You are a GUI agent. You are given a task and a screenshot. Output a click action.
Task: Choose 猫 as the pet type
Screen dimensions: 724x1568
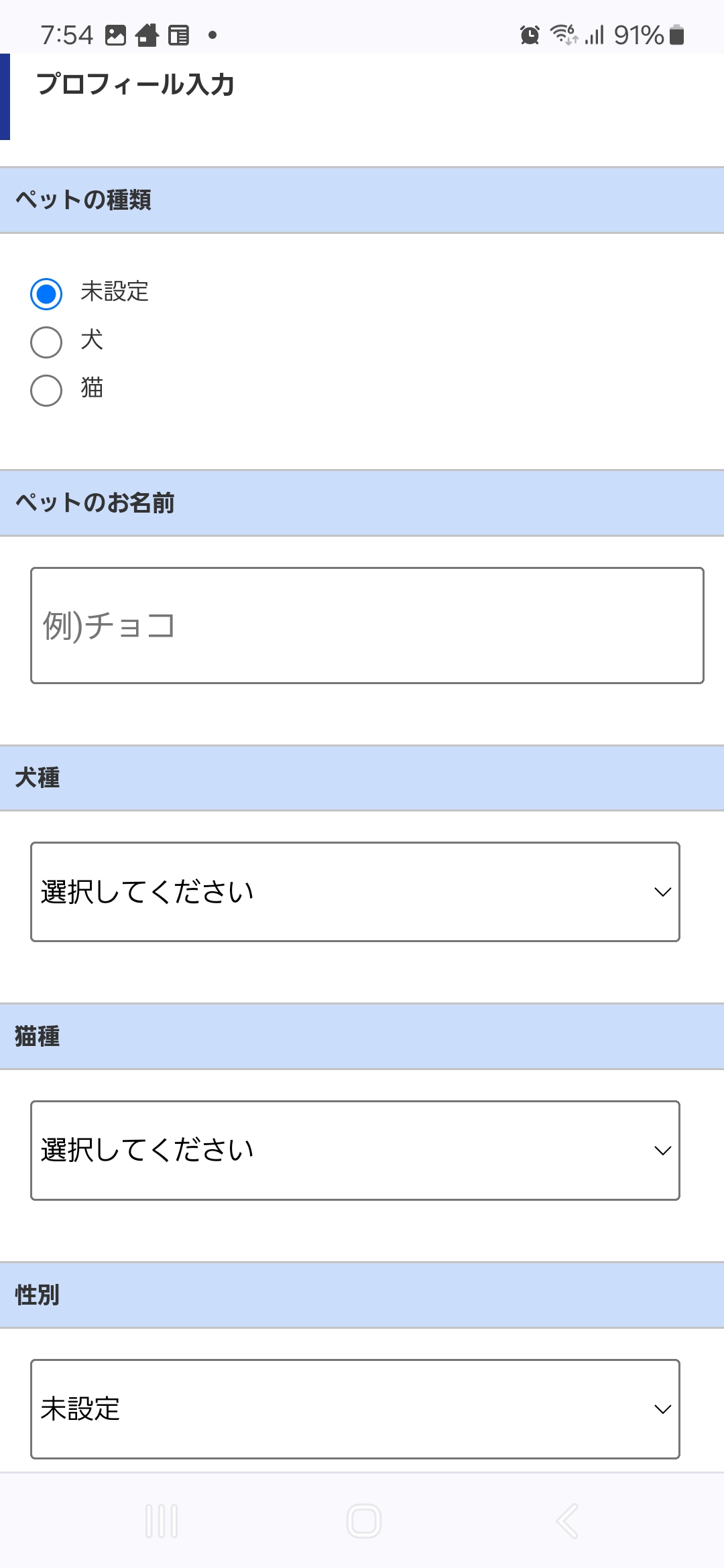(46, 391)
